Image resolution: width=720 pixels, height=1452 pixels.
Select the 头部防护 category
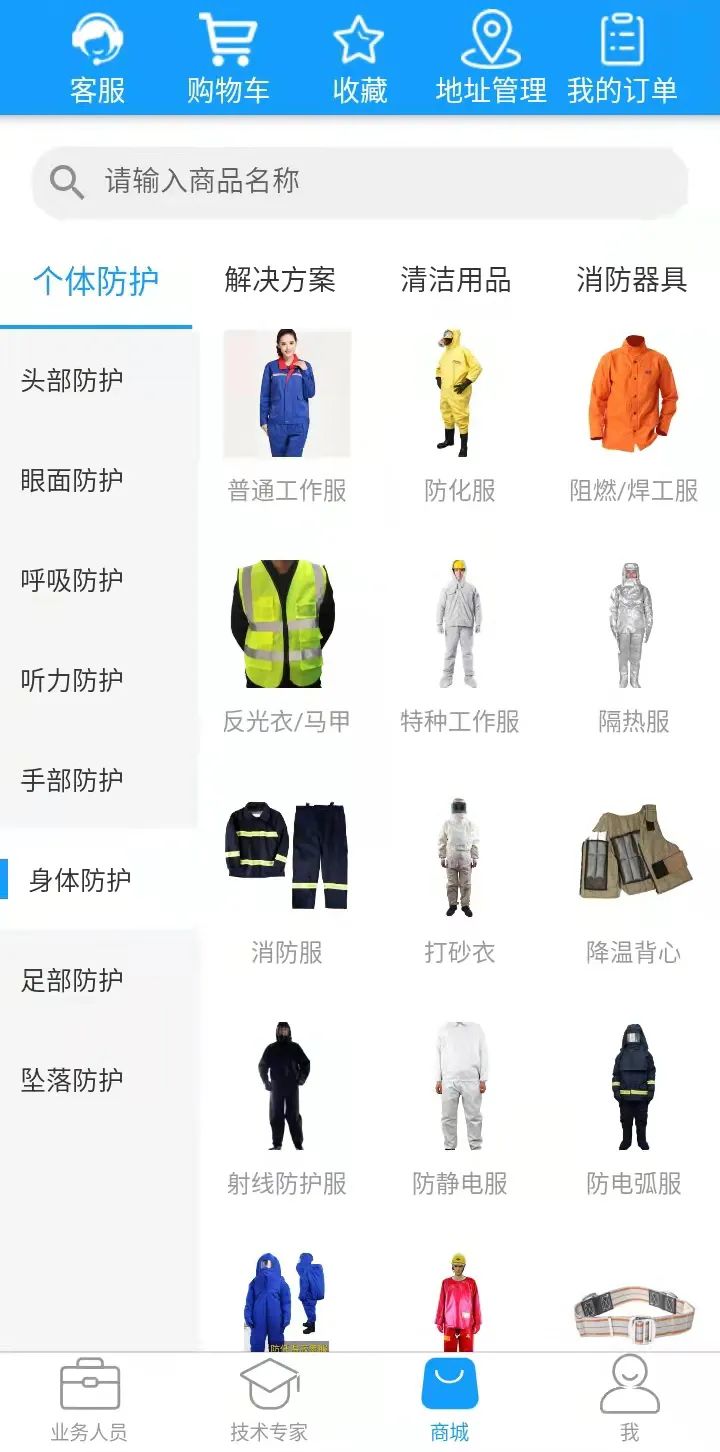point(72,380)
